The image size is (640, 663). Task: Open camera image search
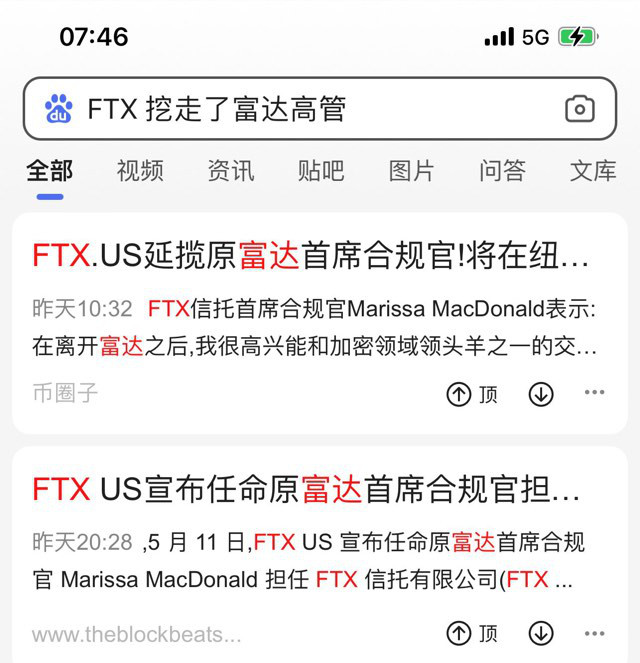(580, 109)
